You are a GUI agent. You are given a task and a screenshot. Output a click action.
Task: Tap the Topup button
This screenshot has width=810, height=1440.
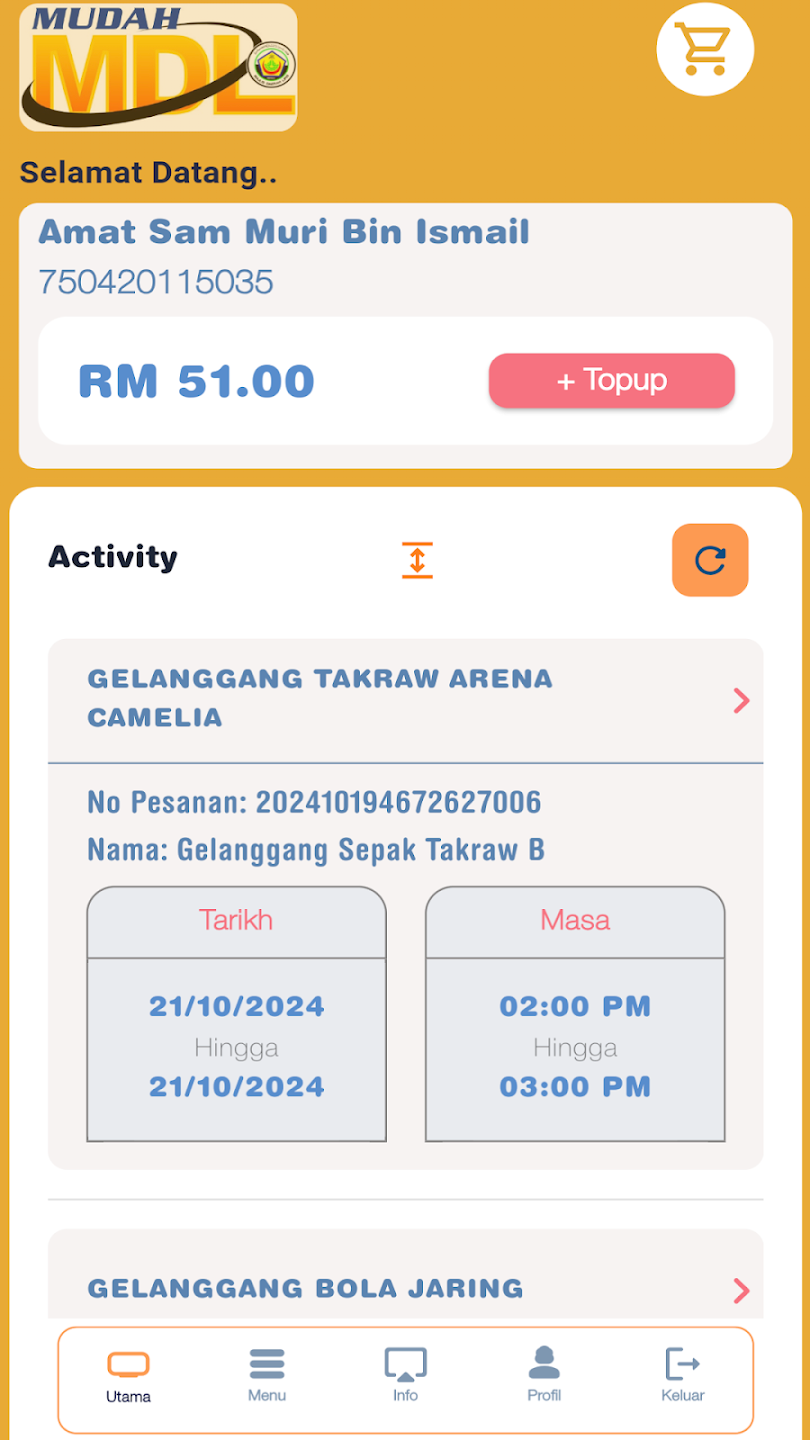(611, 381)
